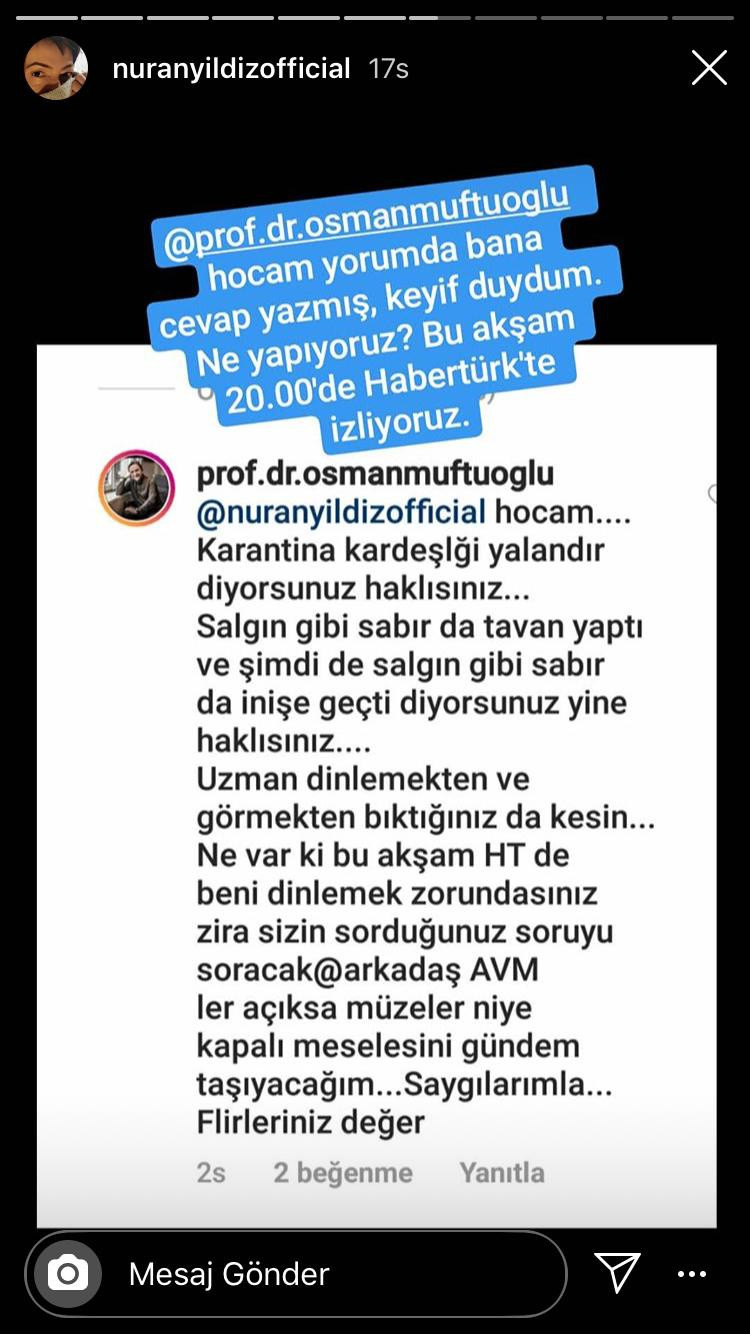Close the story viewer

(x=709, y=68)
